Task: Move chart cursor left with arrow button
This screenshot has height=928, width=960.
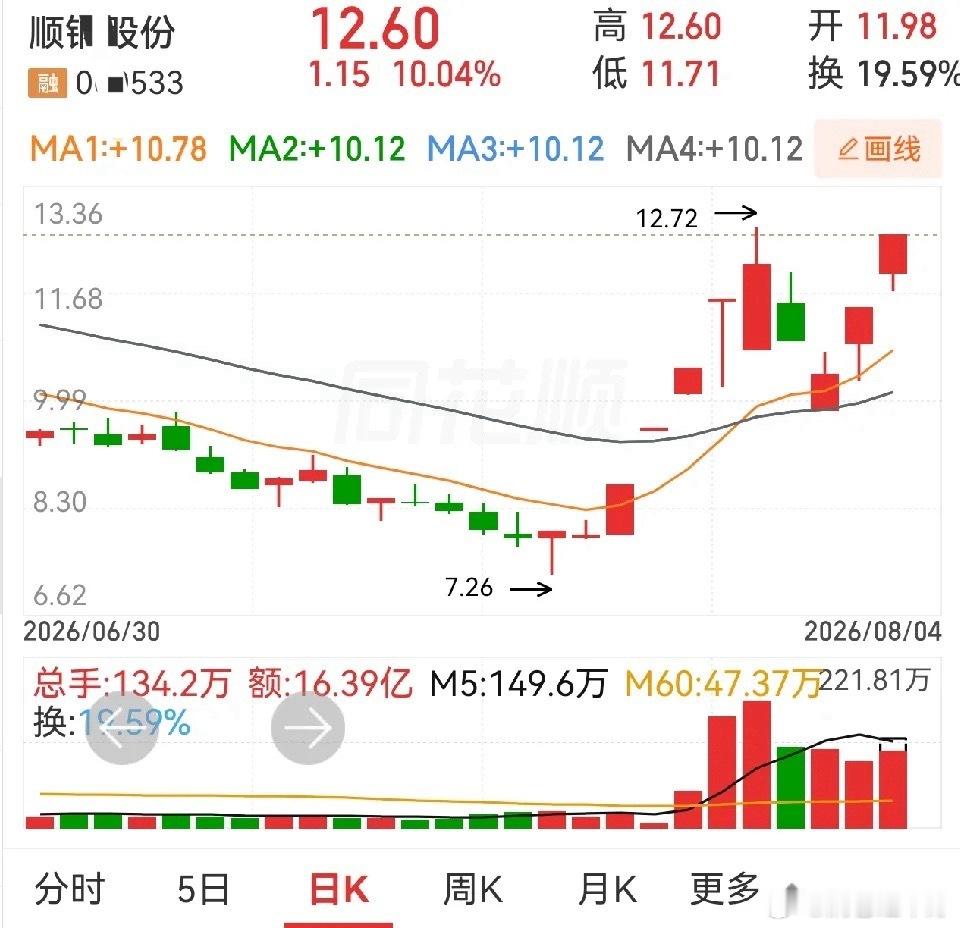Action: [x=122, y=728]
